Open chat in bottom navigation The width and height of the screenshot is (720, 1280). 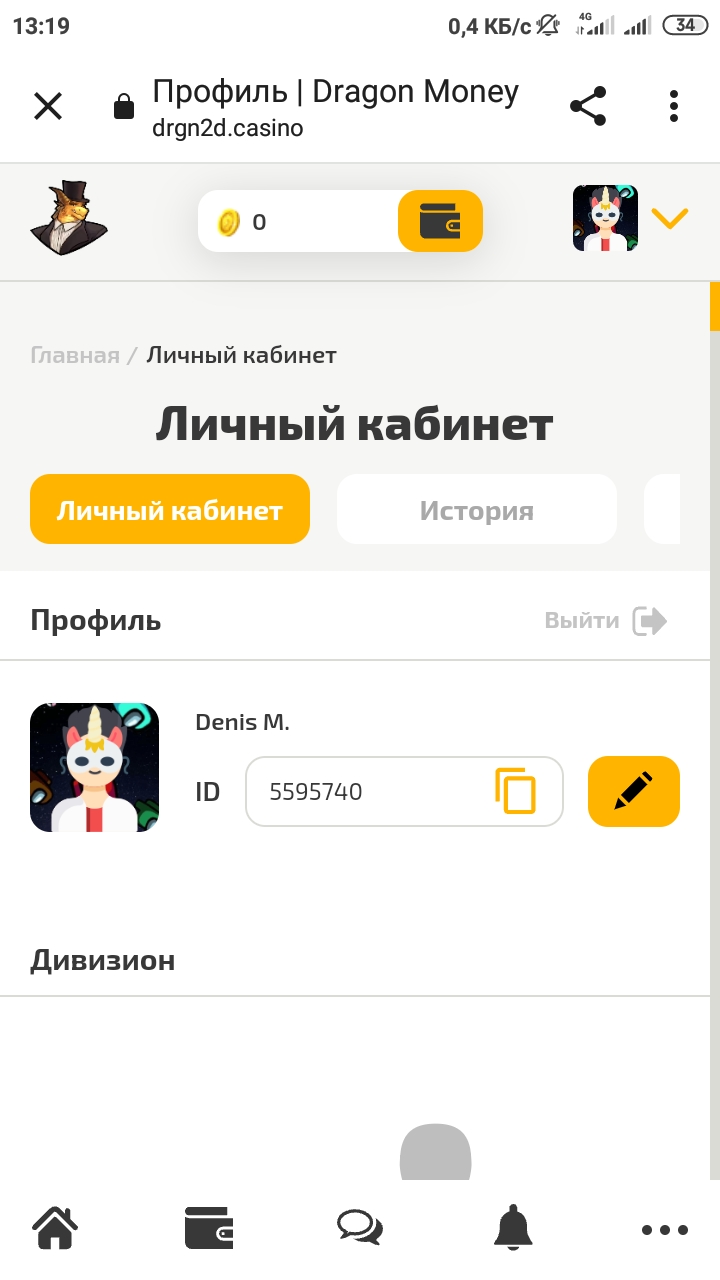360,1228
